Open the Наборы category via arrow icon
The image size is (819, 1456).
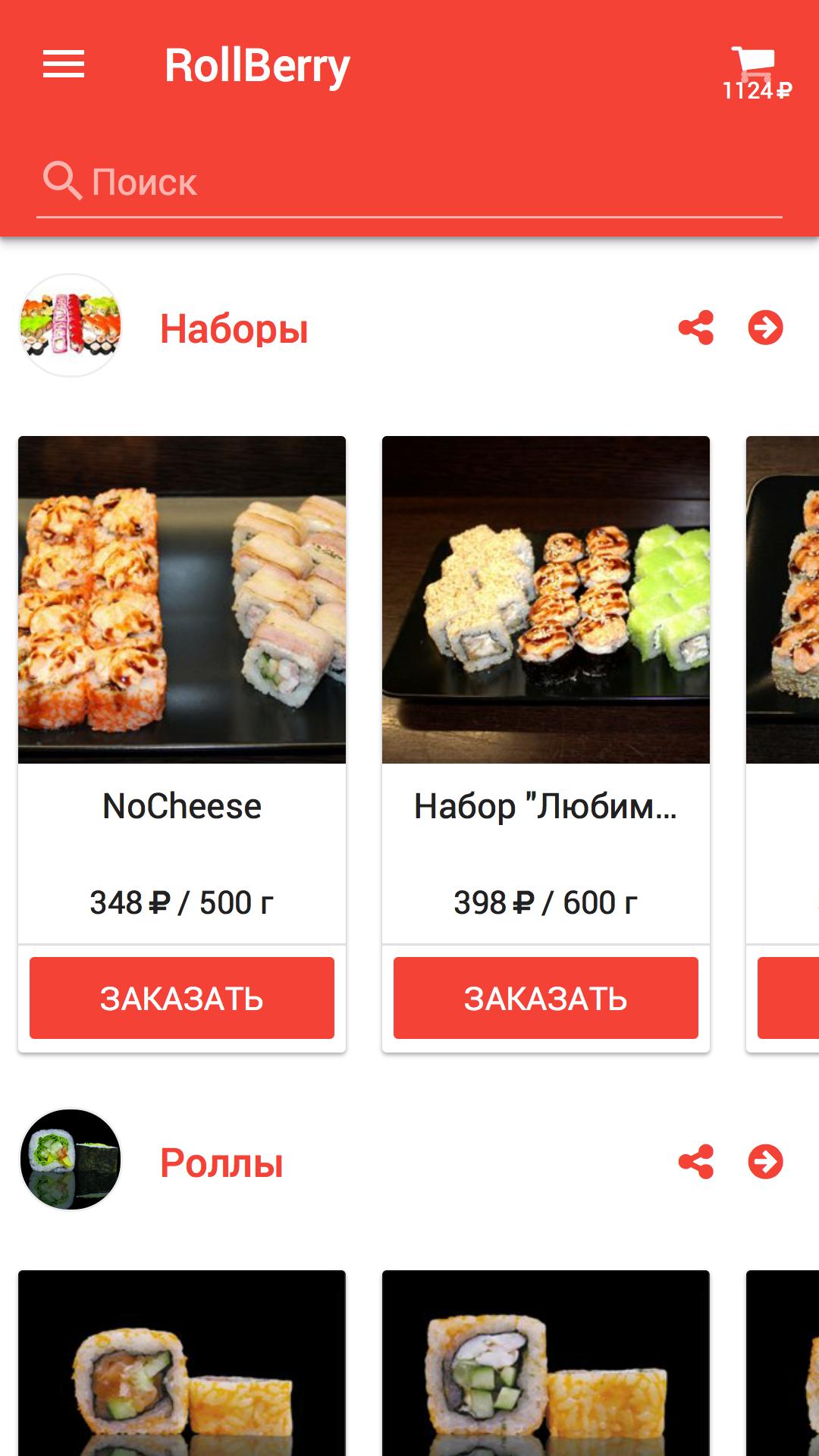(x=767, y=329)
